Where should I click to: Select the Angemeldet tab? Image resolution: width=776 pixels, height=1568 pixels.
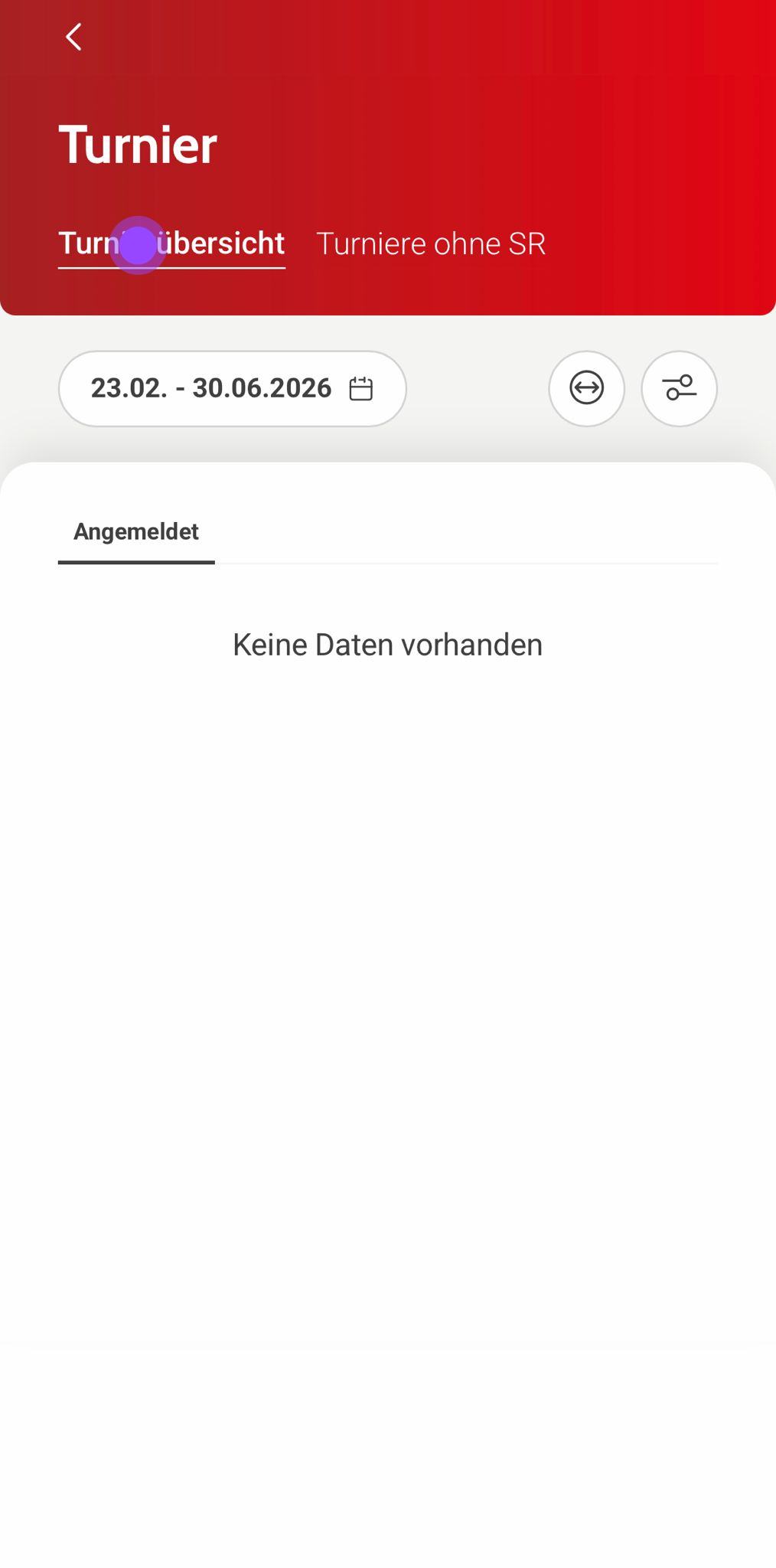click(136, 532)
